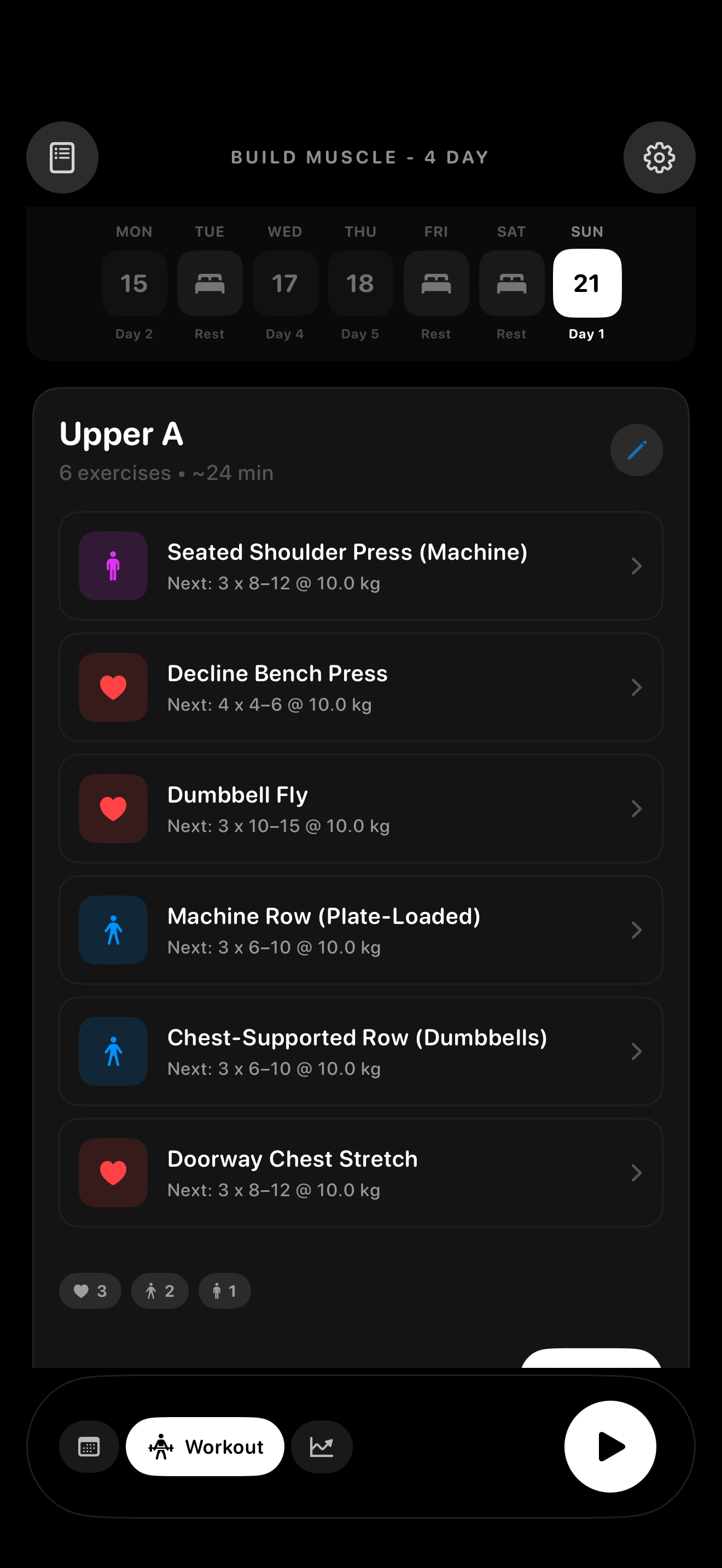Switch to the progress chart tab
Image resolution: width=722 pixels, height=1568 pixels.
[x=322, y=1447]
